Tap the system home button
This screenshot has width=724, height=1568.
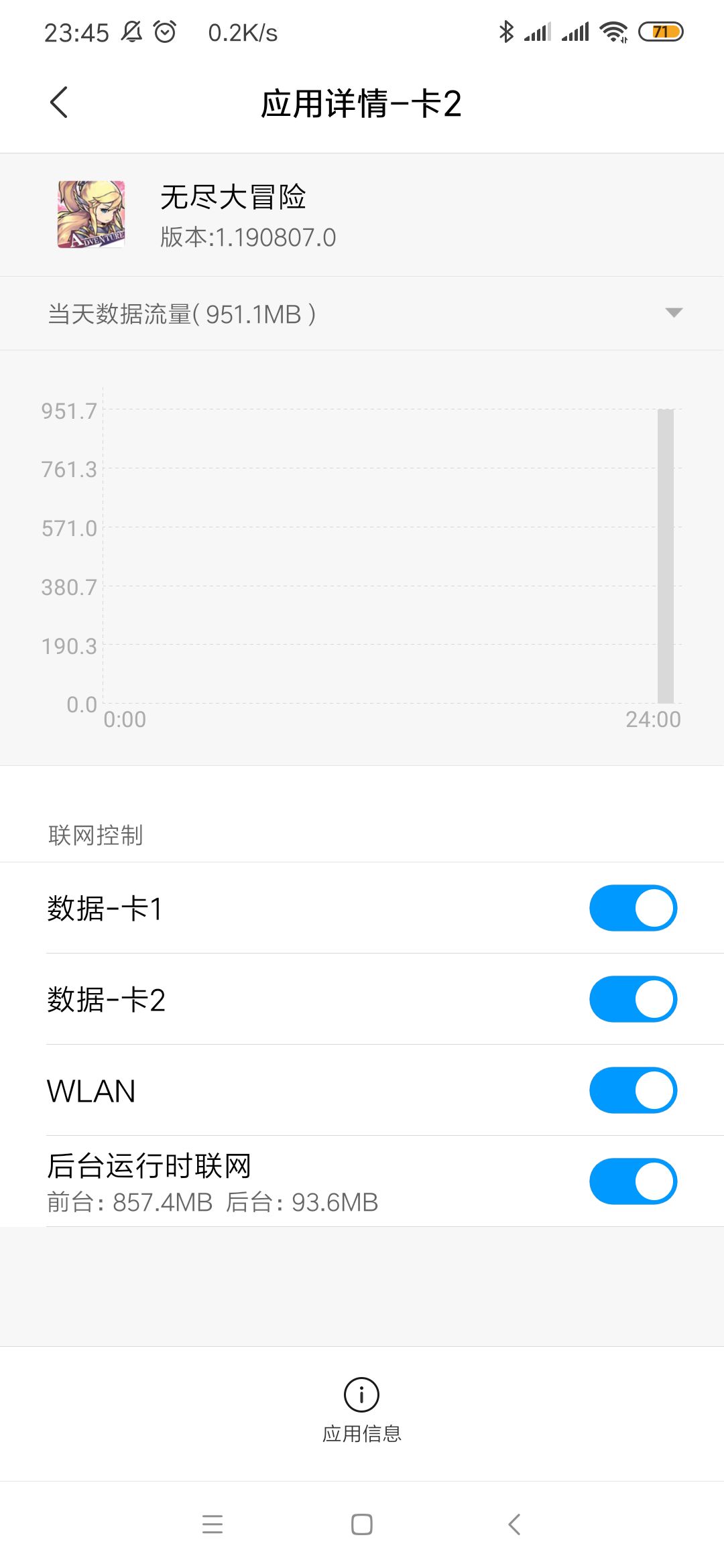tap(362, 1524)
